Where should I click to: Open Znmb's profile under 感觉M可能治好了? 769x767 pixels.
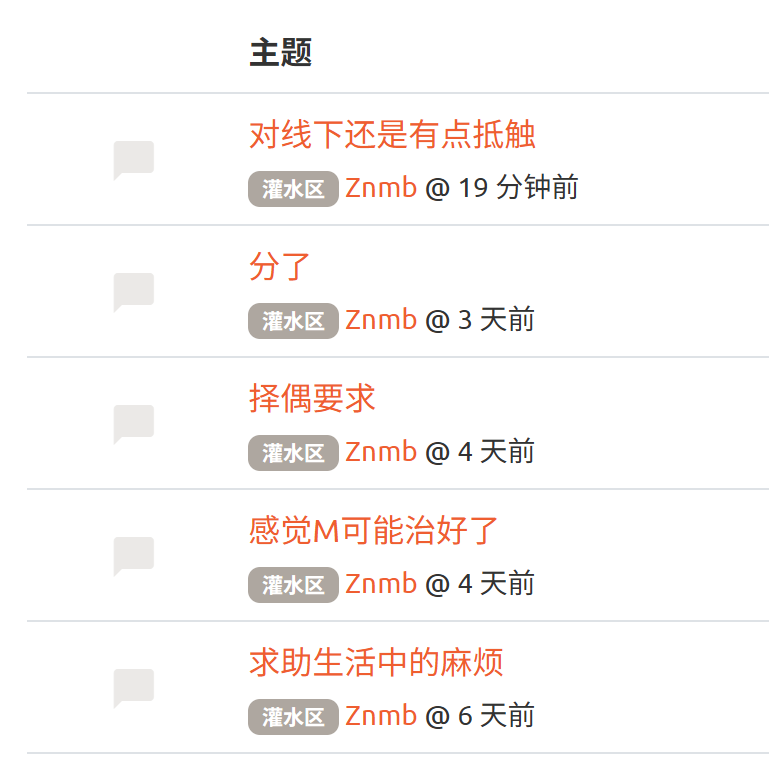(x=381, y=584)
